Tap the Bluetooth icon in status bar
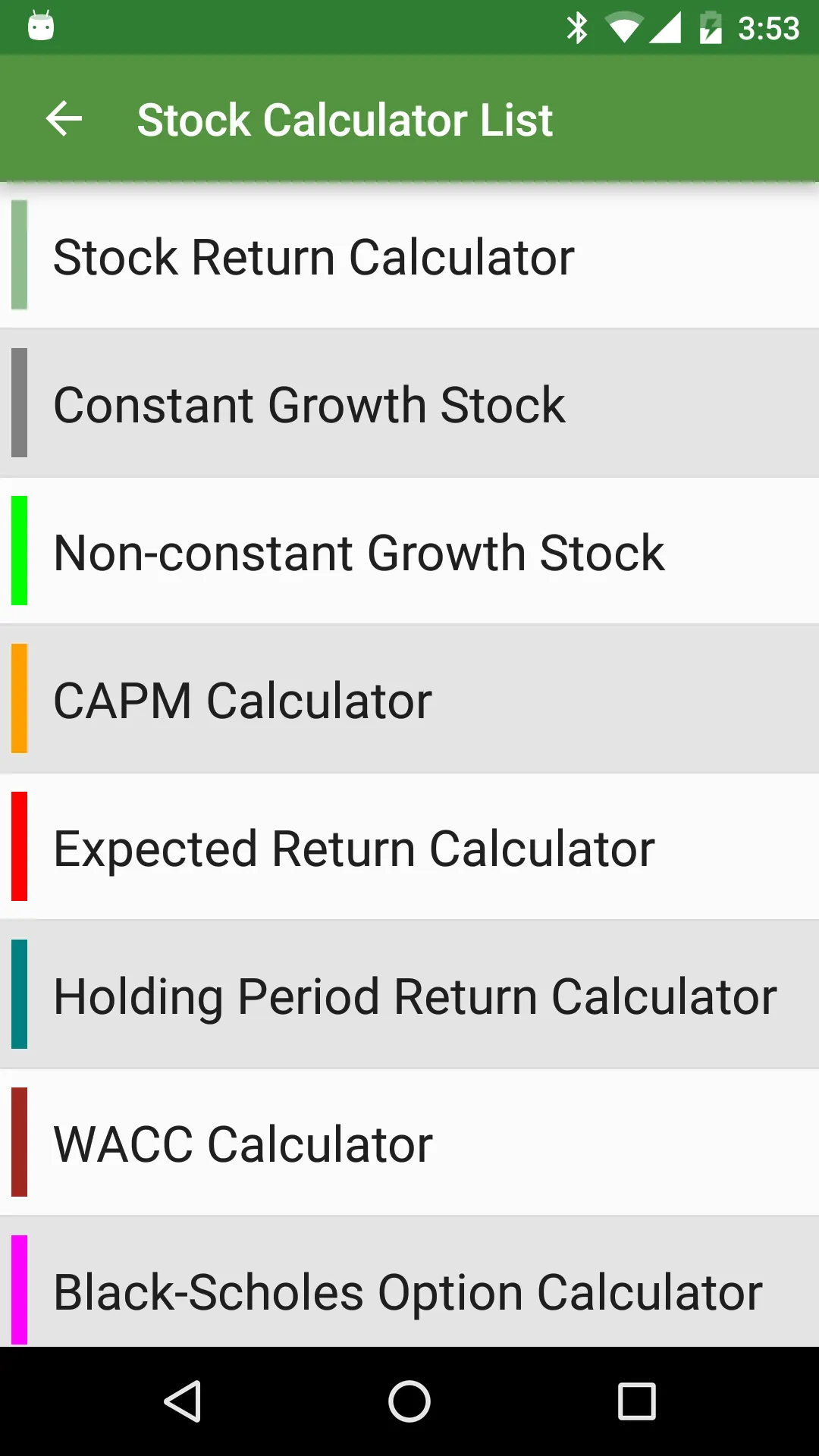Screen dimensions: 819x1456 coord(579,27)
